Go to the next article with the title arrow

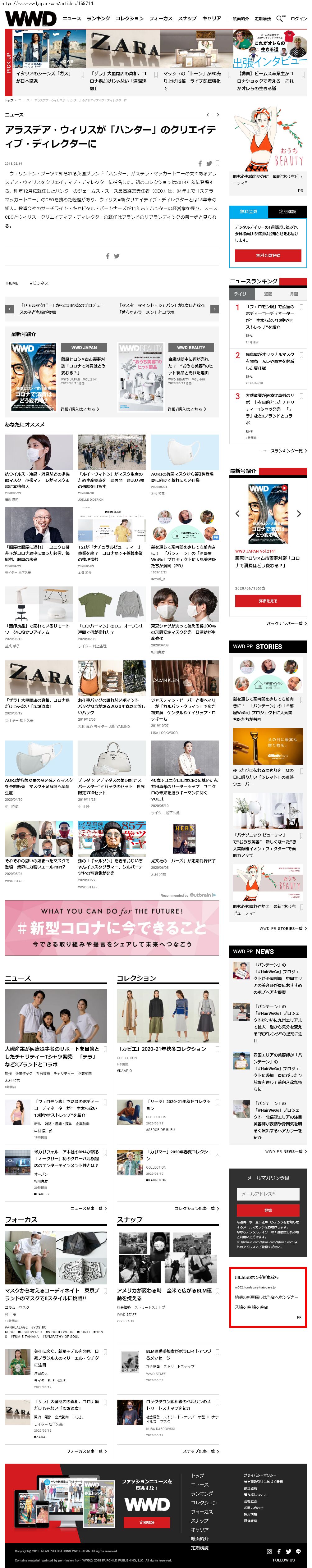coord(218,115)
